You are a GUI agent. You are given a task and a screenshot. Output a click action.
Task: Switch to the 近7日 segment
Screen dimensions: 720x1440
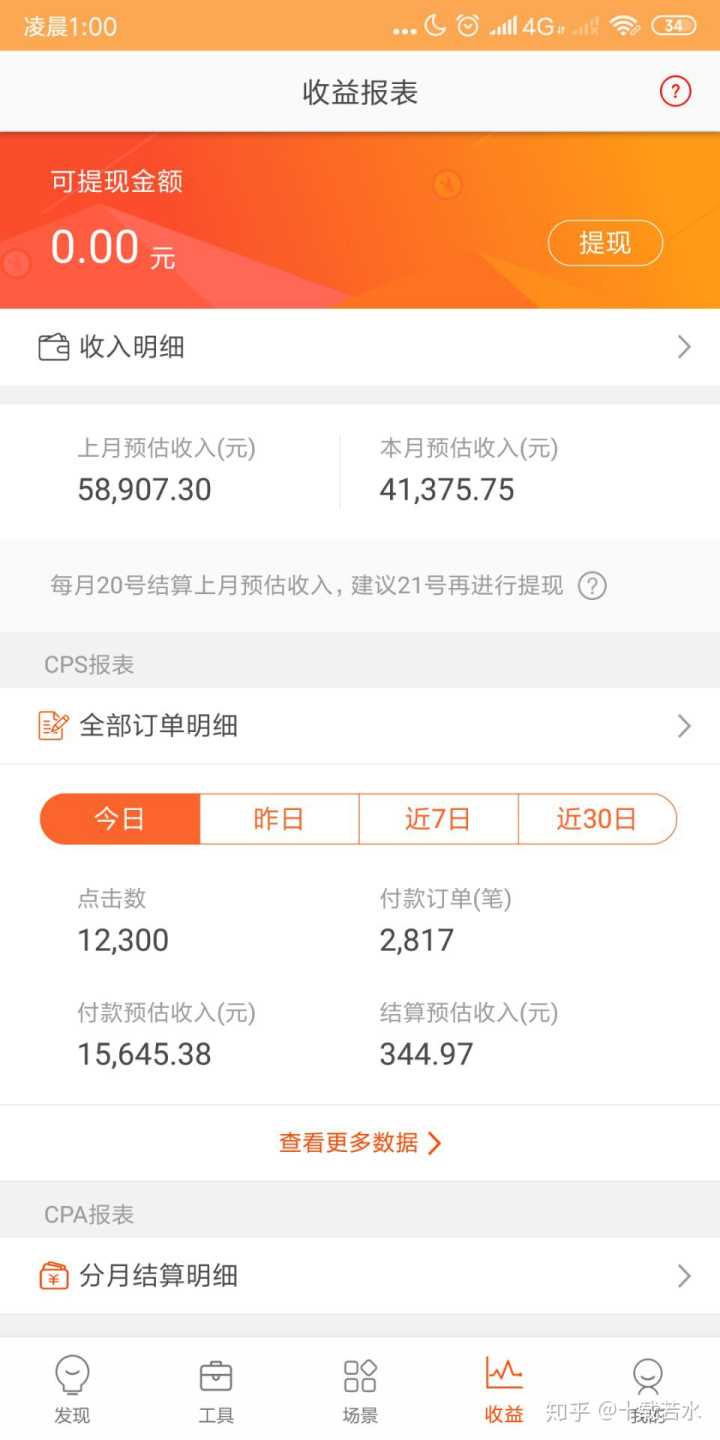pyautogui.click(x=438, y=820)
